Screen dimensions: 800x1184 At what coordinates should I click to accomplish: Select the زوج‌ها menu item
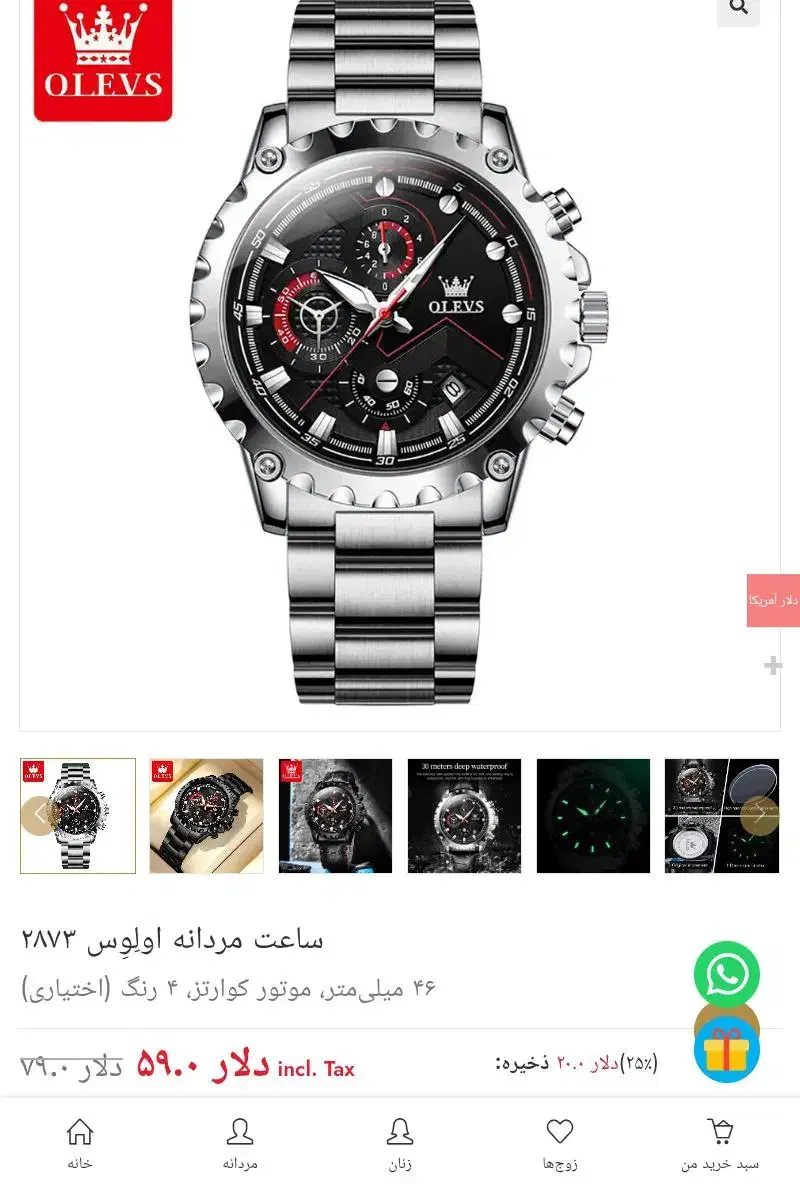pos(559,1165)
